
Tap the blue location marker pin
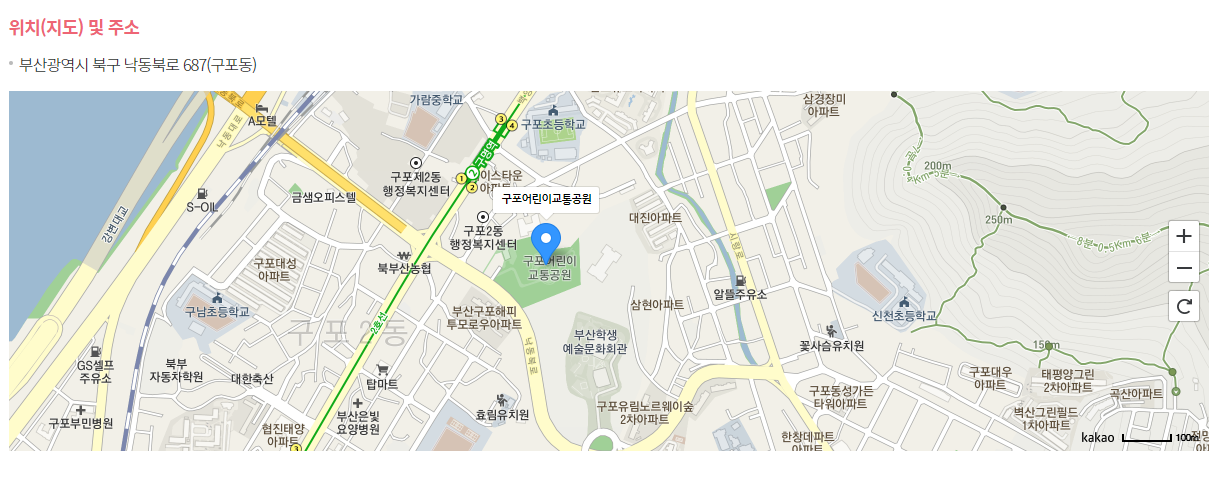(x=545, y=243)
